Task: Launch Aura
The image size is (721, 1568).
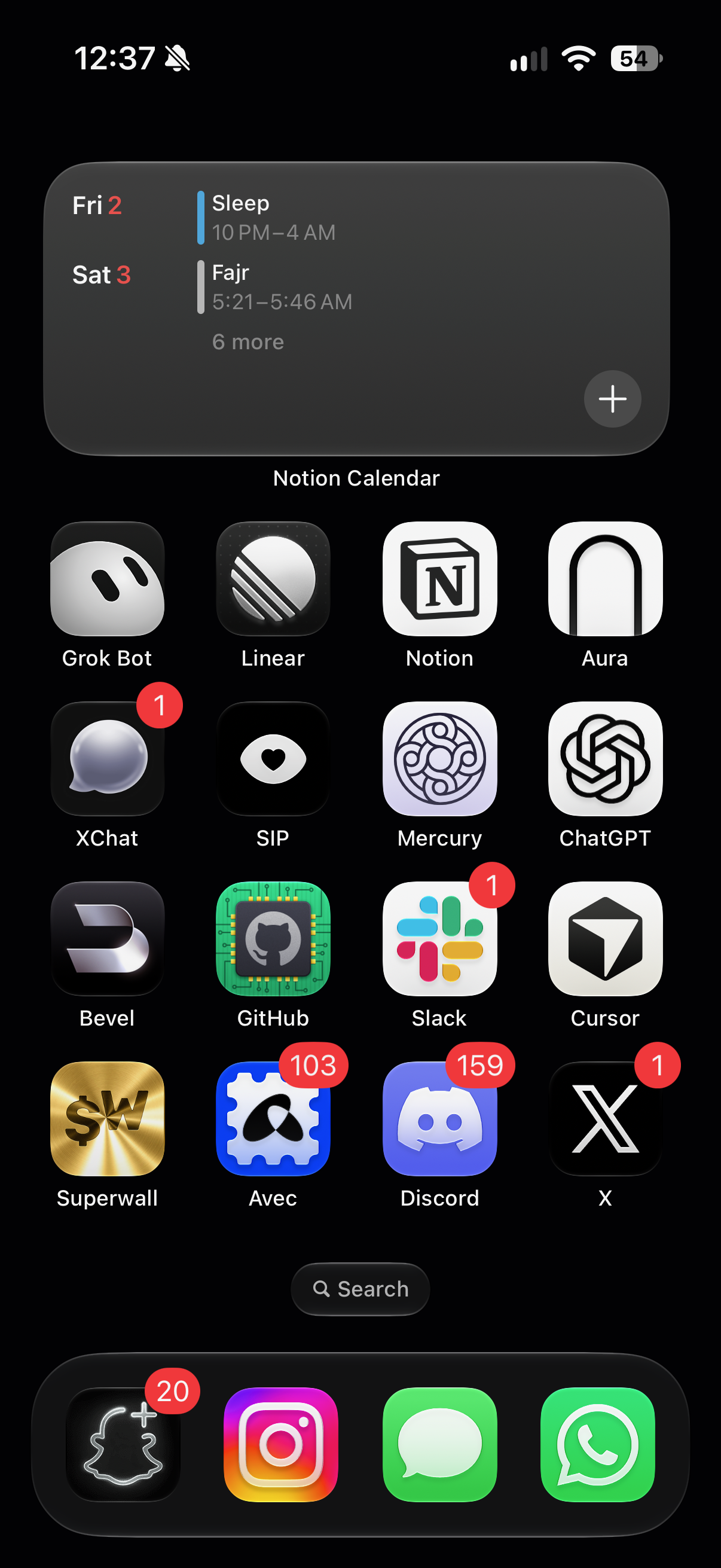Action: coord(606,579)
